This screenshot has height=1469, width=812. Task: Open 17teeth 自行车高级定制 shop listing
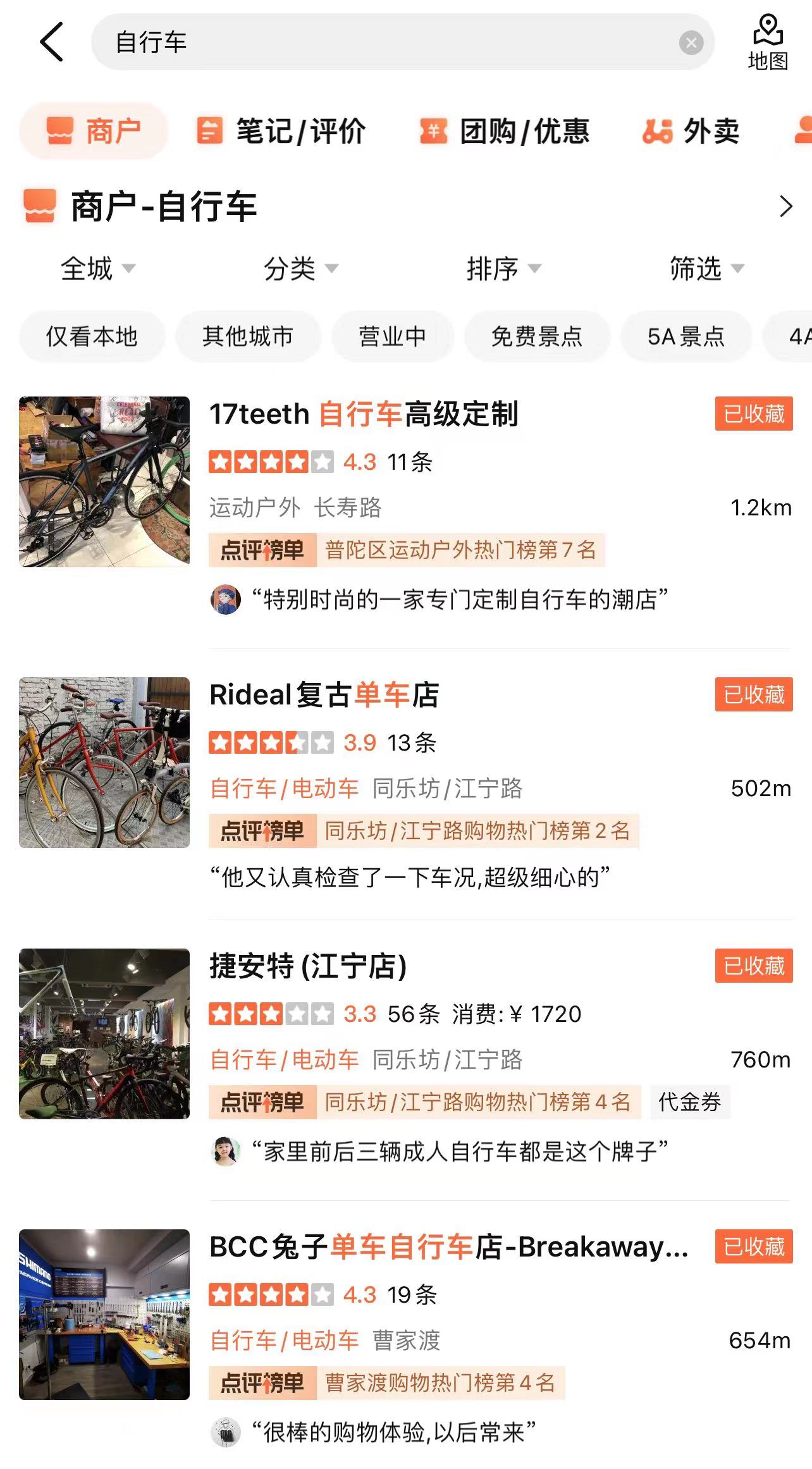tap(364, 414)
